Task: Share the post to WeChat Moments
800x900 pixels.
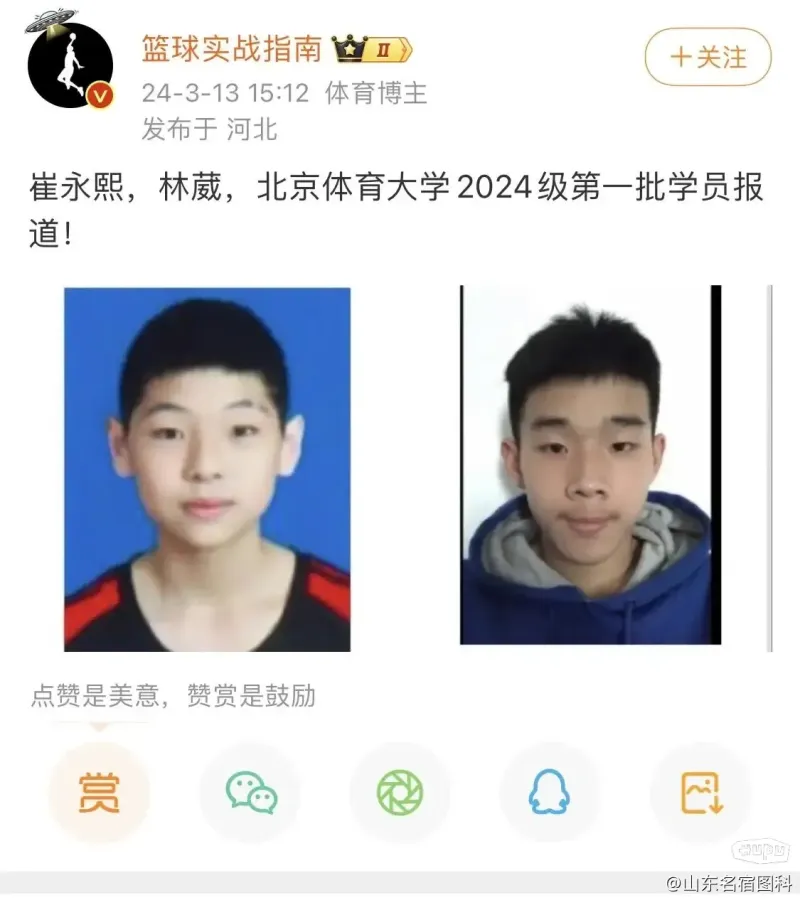Action: coord(400,792)
